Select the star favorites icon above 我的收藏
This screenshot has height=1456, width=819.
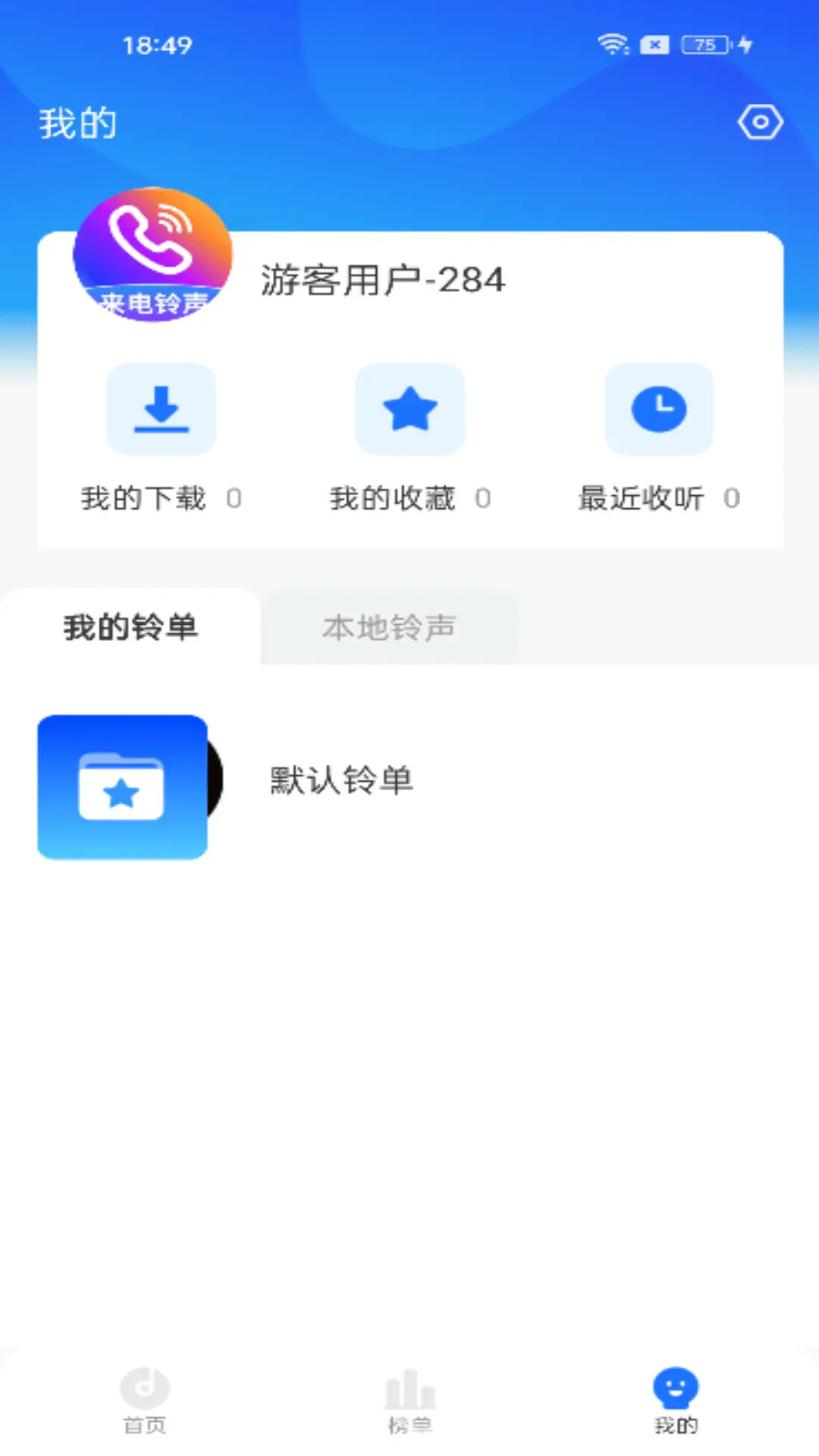click(x=409, y=409)
